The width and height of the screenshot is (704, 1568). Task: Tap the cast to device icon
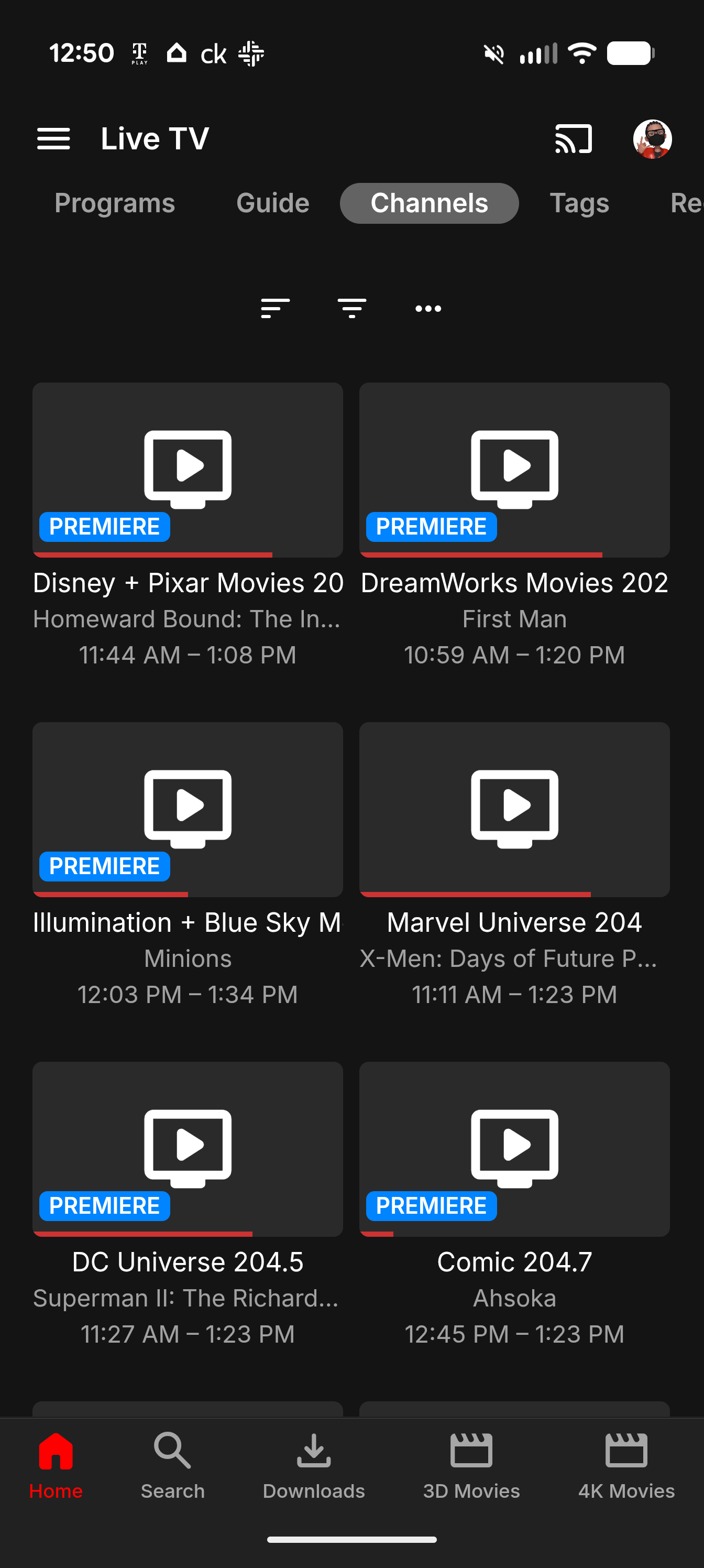tap(573, 139)
